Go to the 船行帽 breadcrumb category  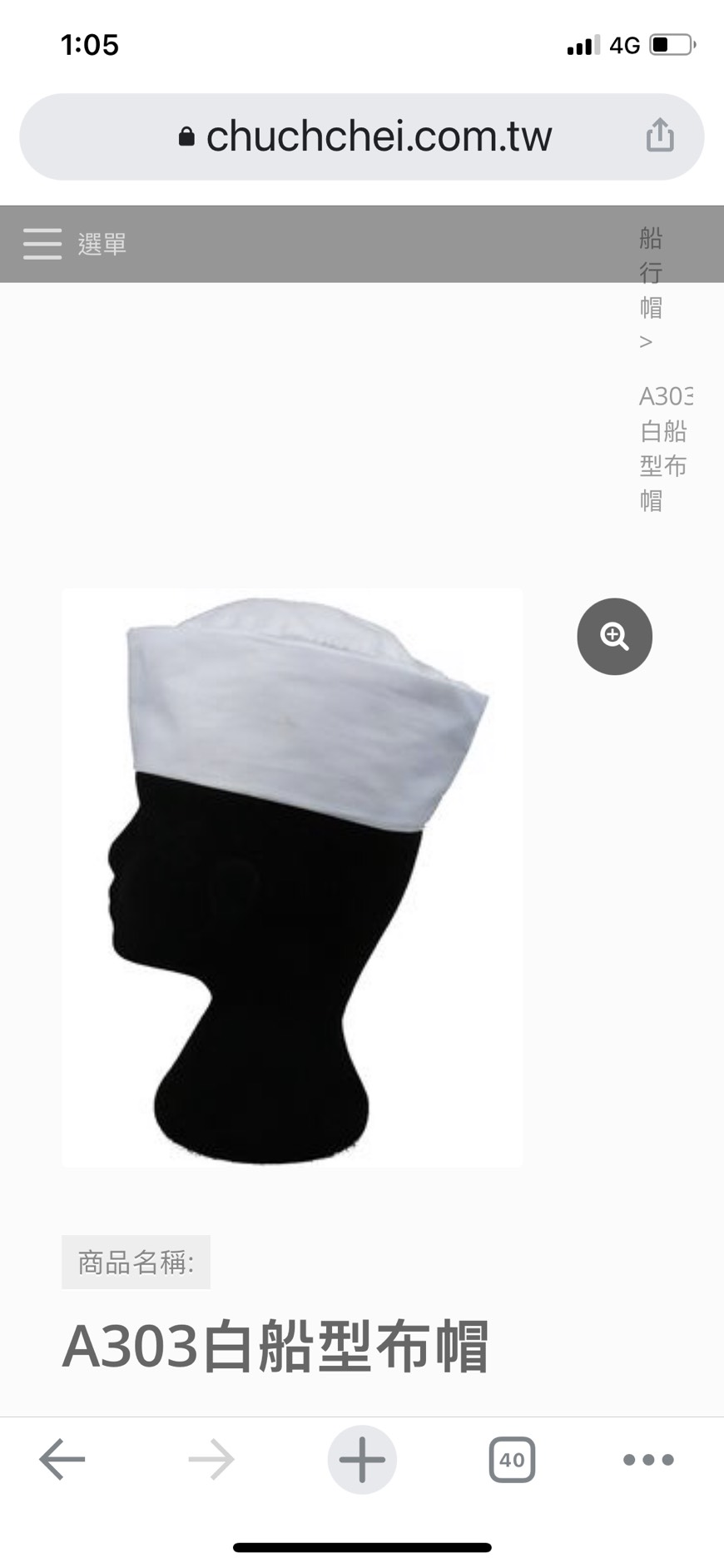click(651, 273)
